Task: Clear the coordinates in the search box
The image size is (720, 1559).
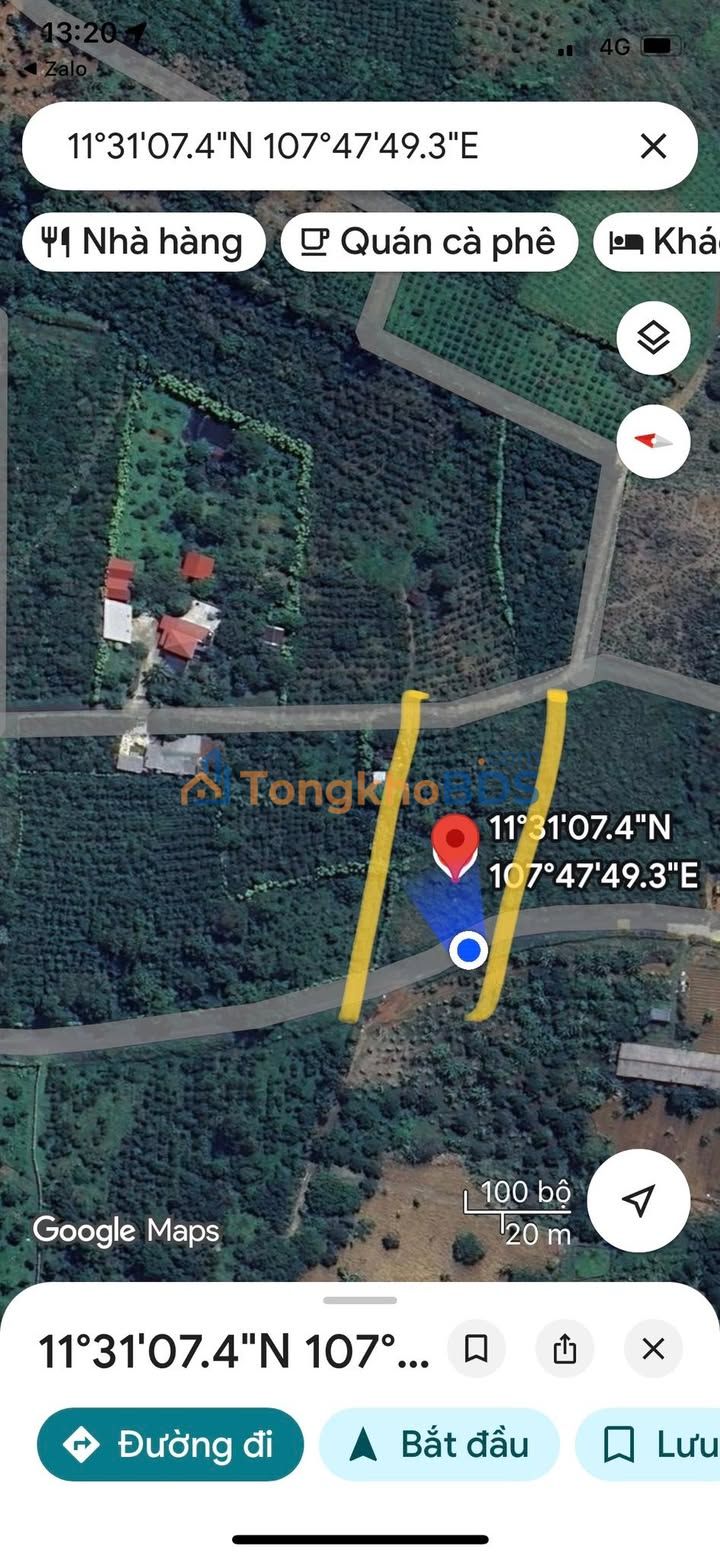Action: 653,147
